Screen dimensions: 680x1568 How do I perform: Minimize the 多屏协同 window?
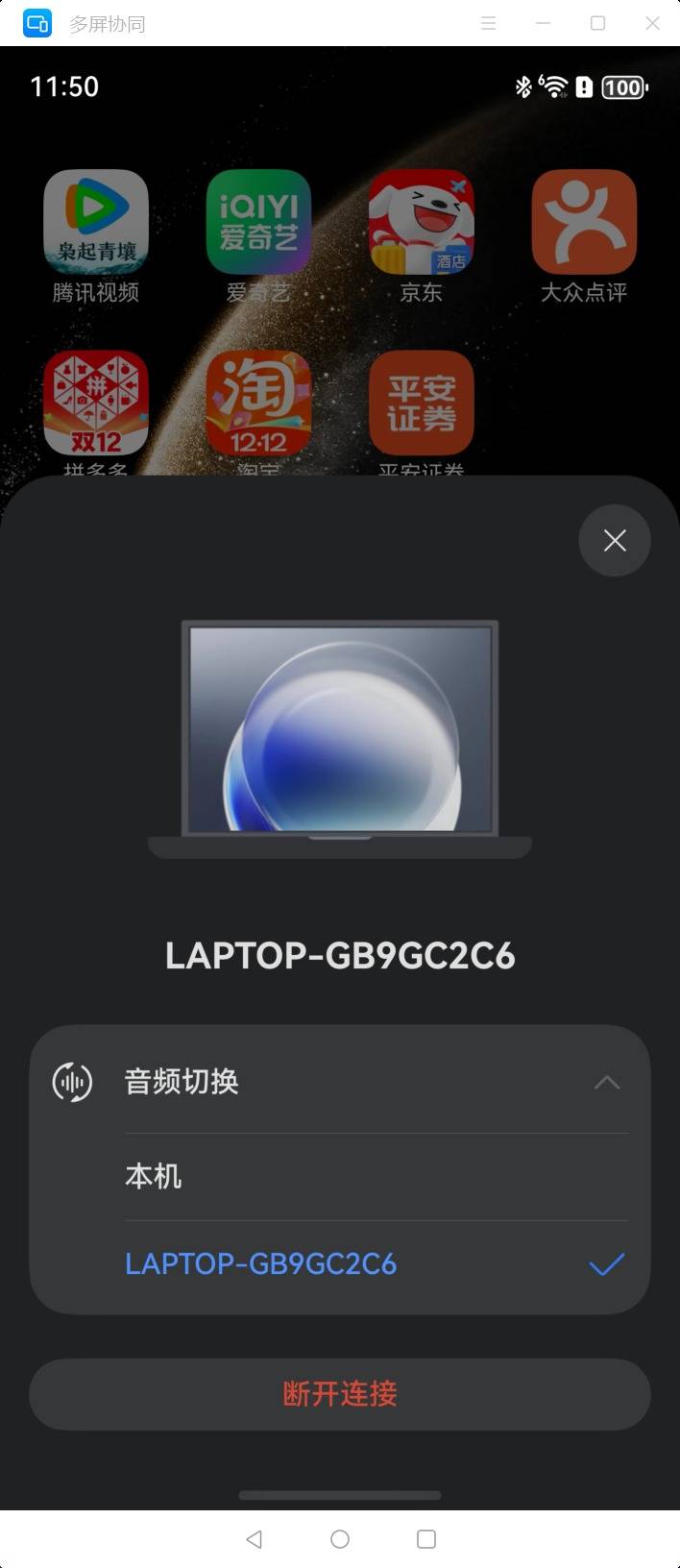pos(543,23)
